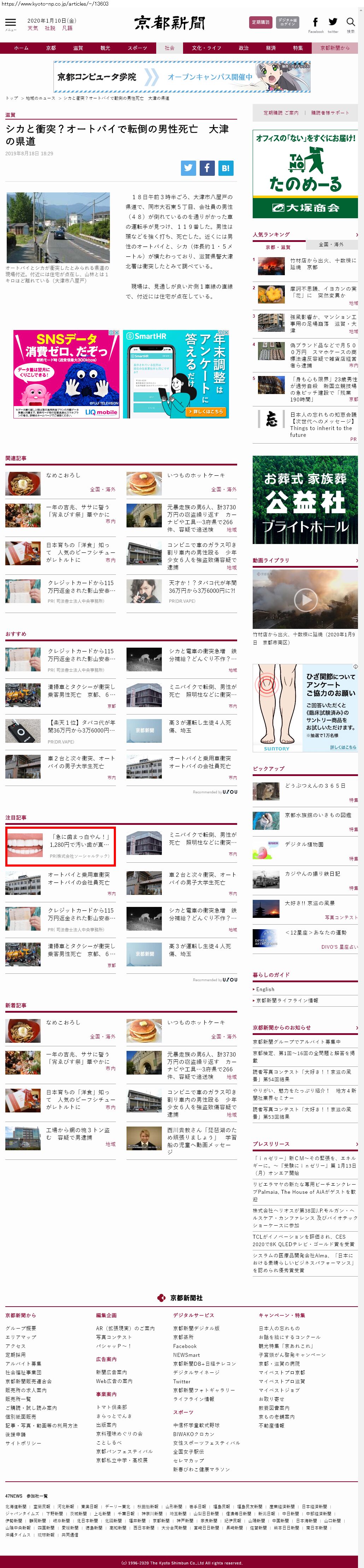
Task: Share article on Twitter
Action: pos(188,168)
